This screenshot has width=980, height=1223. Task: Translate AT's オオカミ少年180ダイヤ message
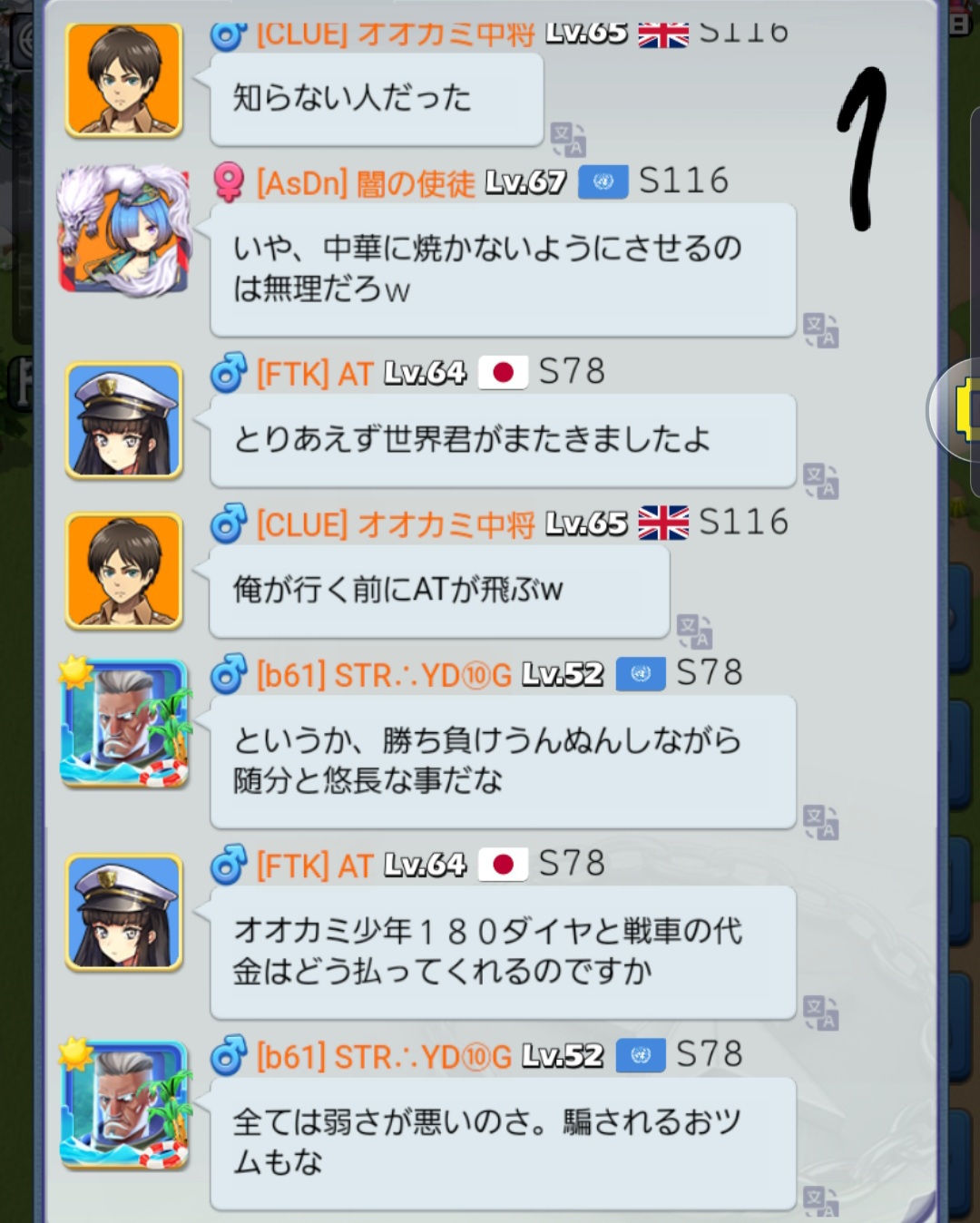[x=820, y=1013]
